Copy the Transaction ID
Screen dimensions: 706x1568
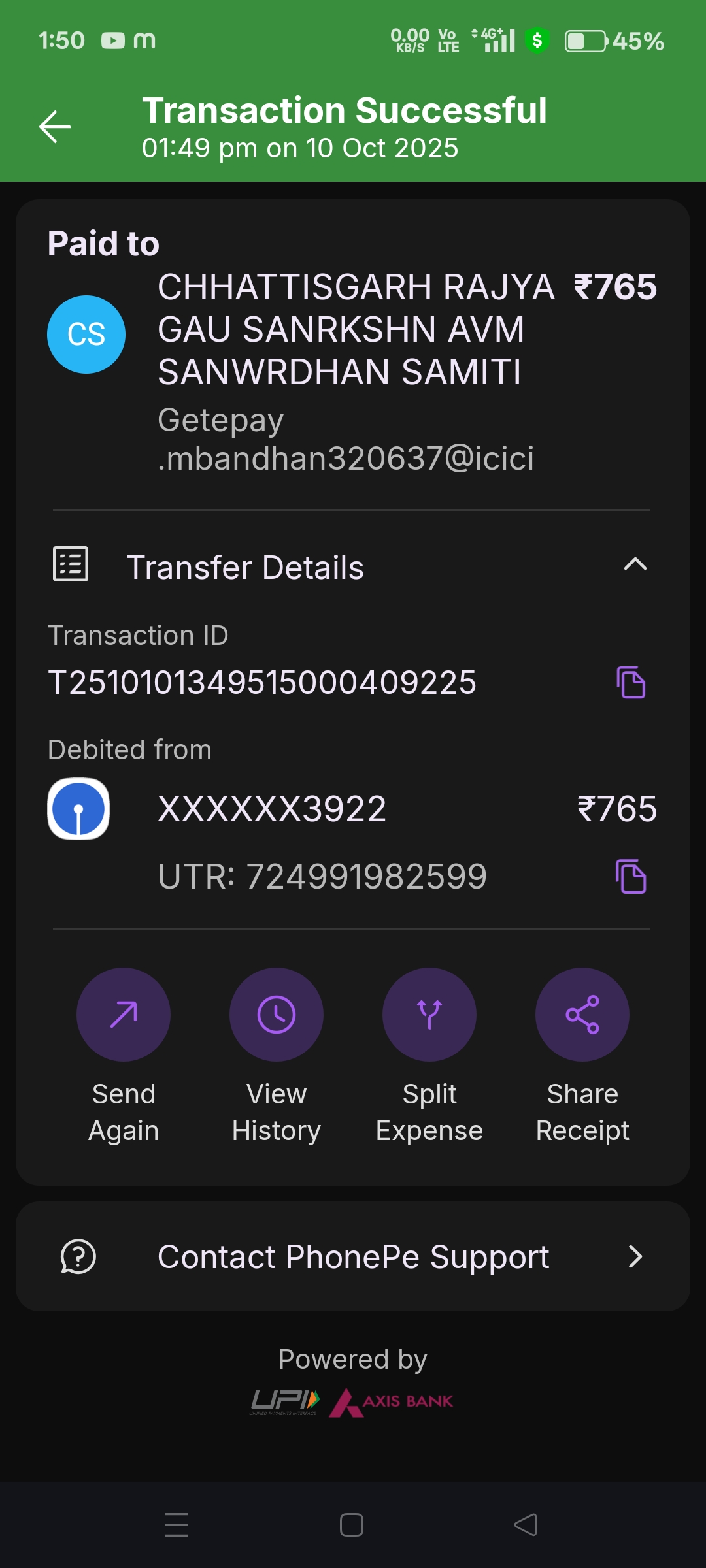[631, 683]
